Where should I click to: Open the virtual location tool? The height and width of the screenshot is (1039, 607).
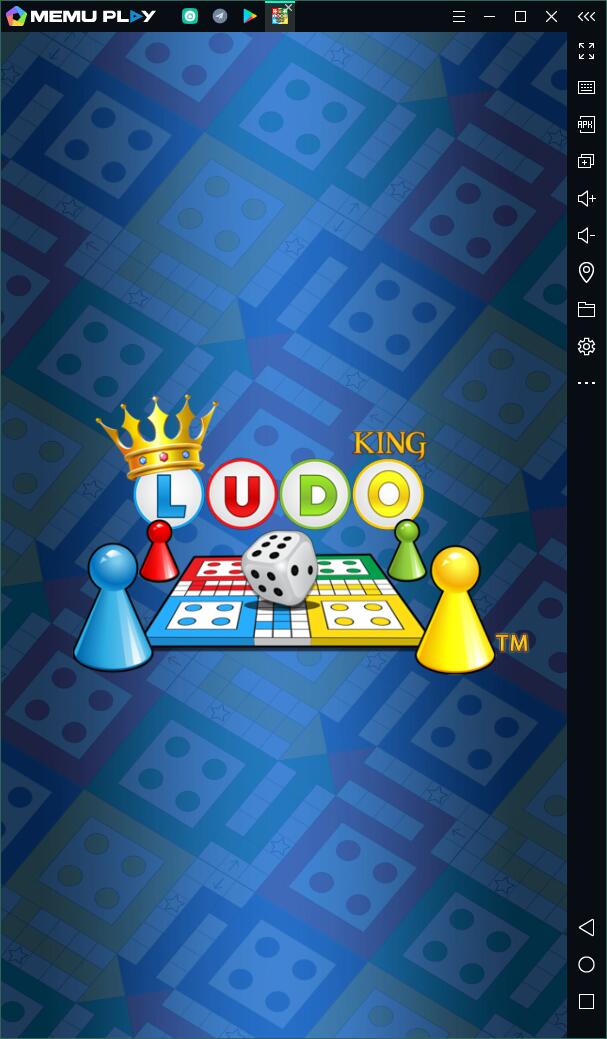(586, 272)
